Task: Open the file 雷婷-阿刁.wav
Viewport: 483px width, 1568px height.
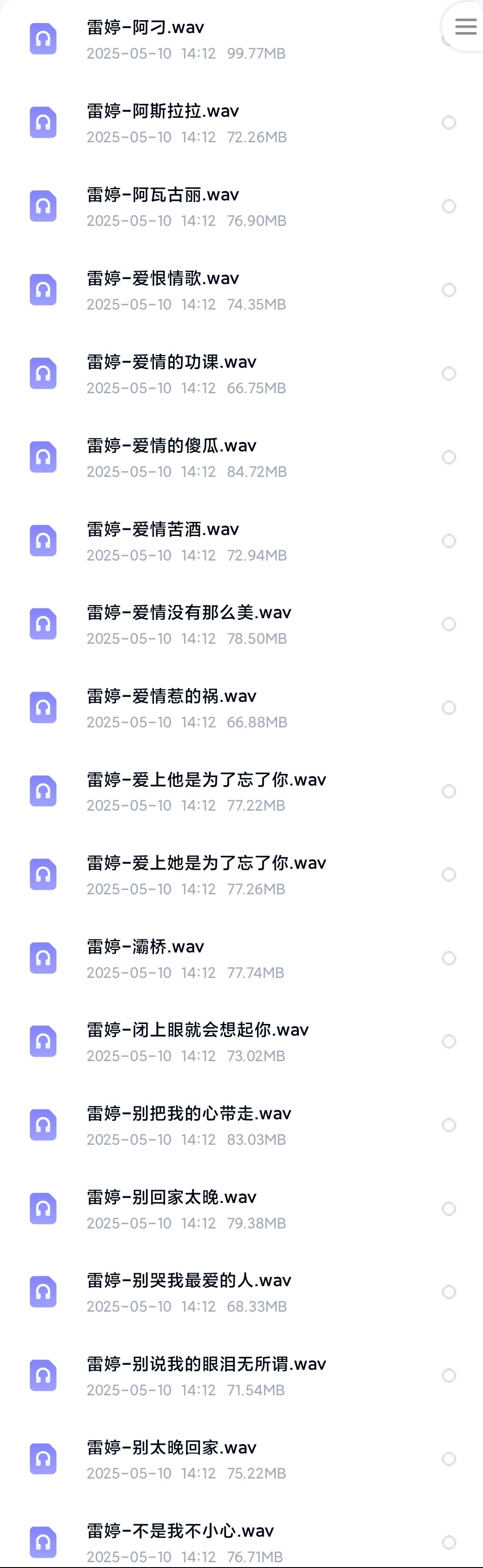Action: [145, 27]
